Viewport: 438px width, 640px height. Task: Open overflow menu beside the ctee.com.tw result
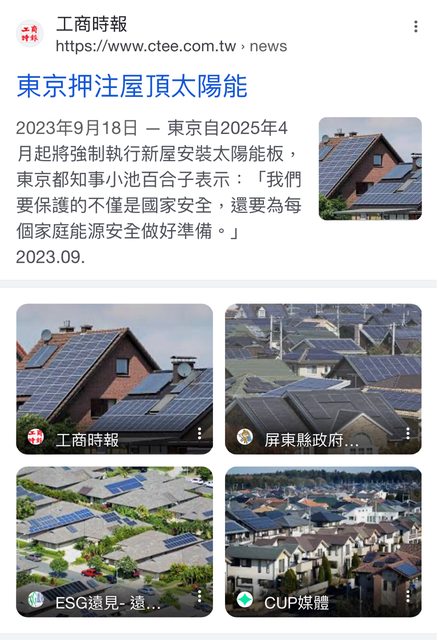pos(416,27)
